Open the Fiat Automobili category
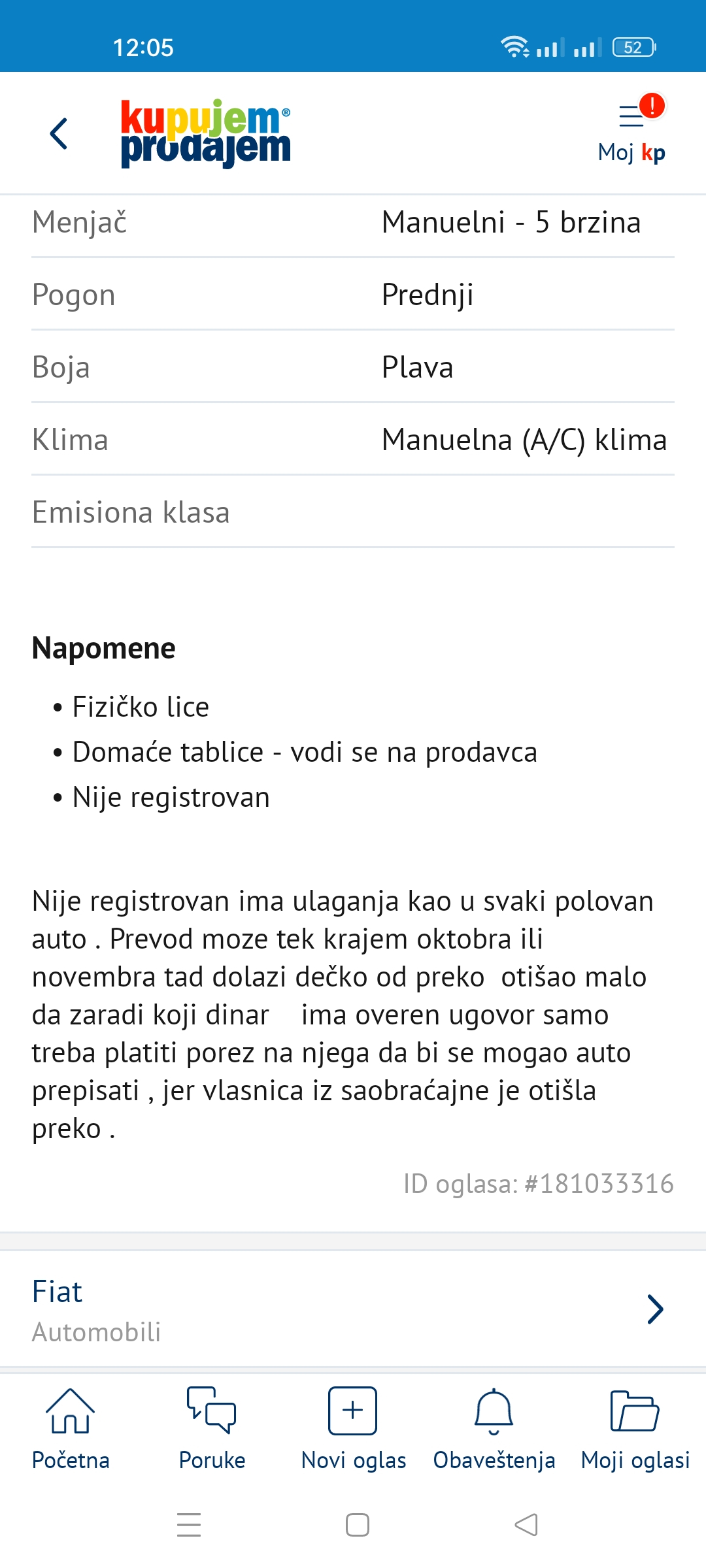The image size is (706, 1568). coord(353,1309)
